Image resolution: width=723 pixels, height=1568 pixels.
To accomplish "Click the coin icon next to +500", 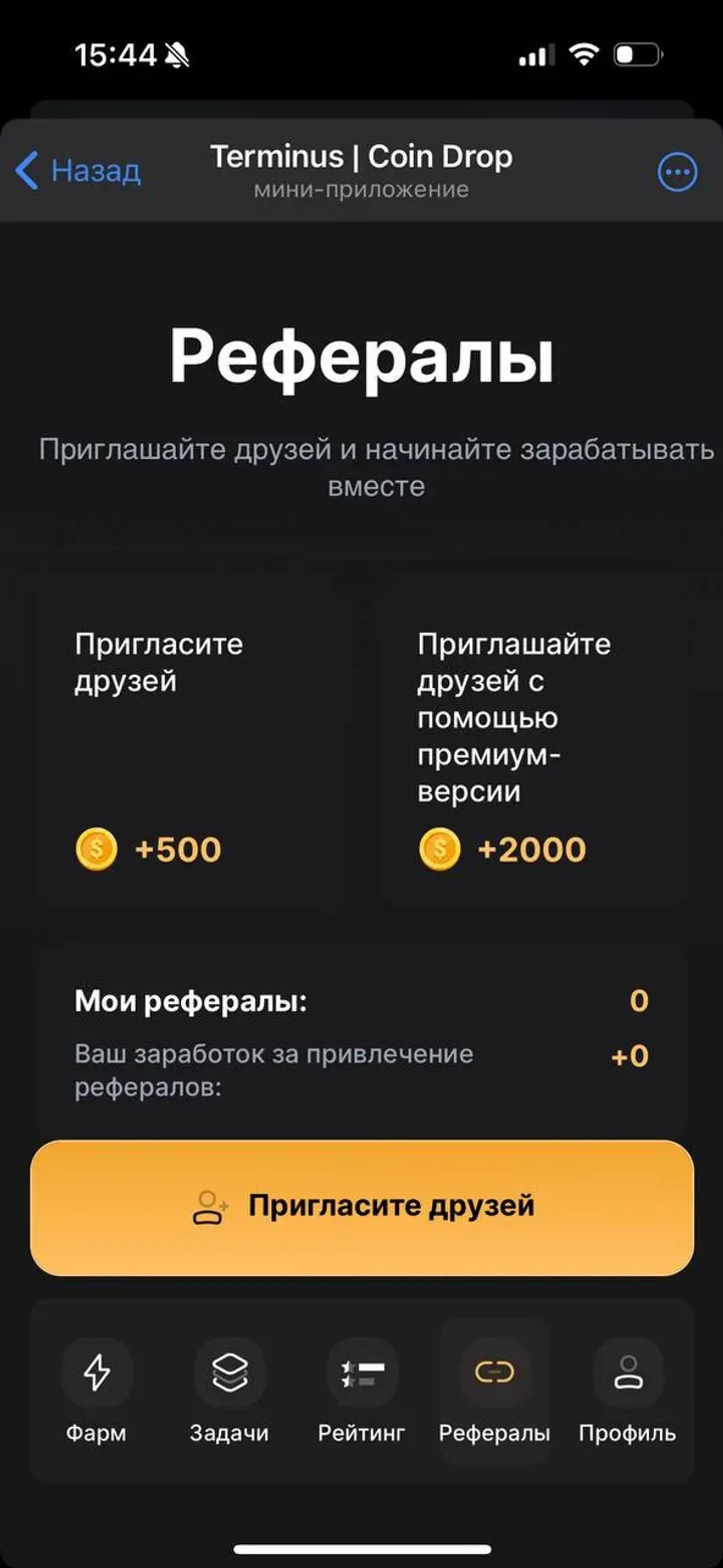I will (x=96, y=847).
